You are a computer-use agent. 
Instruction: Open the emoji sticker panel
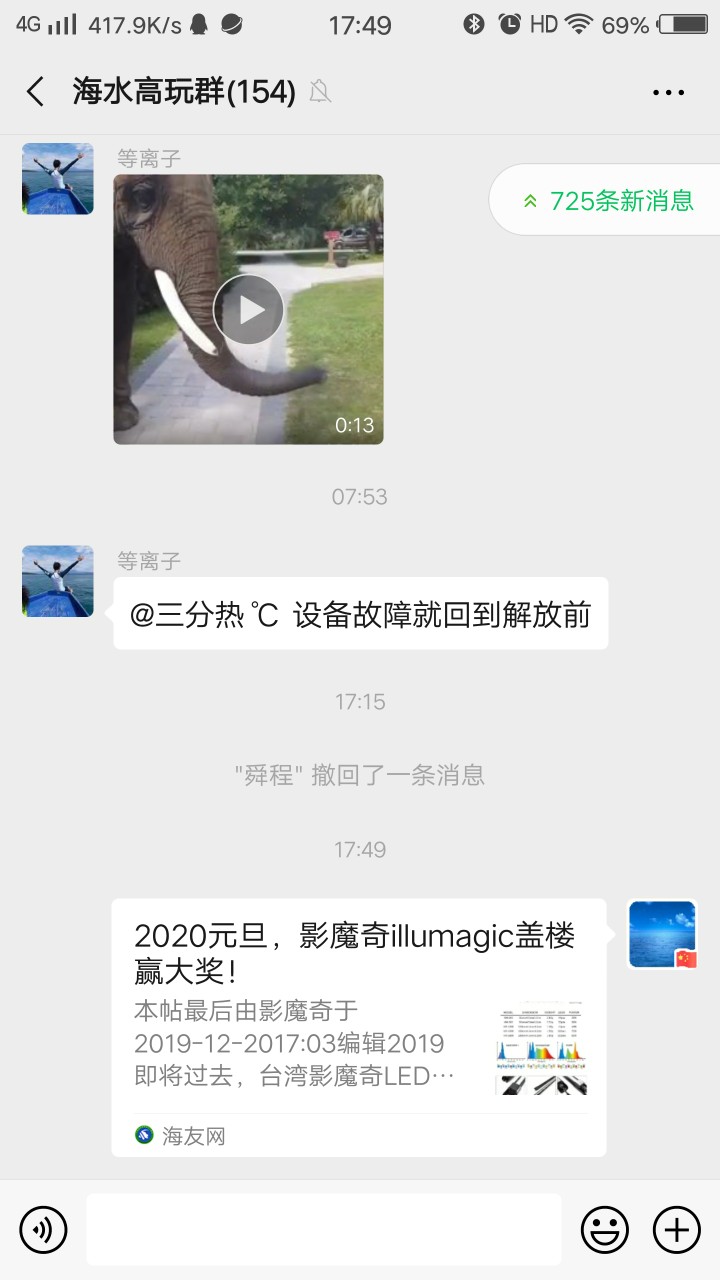pyautogui.click(x=605, y=1229)
